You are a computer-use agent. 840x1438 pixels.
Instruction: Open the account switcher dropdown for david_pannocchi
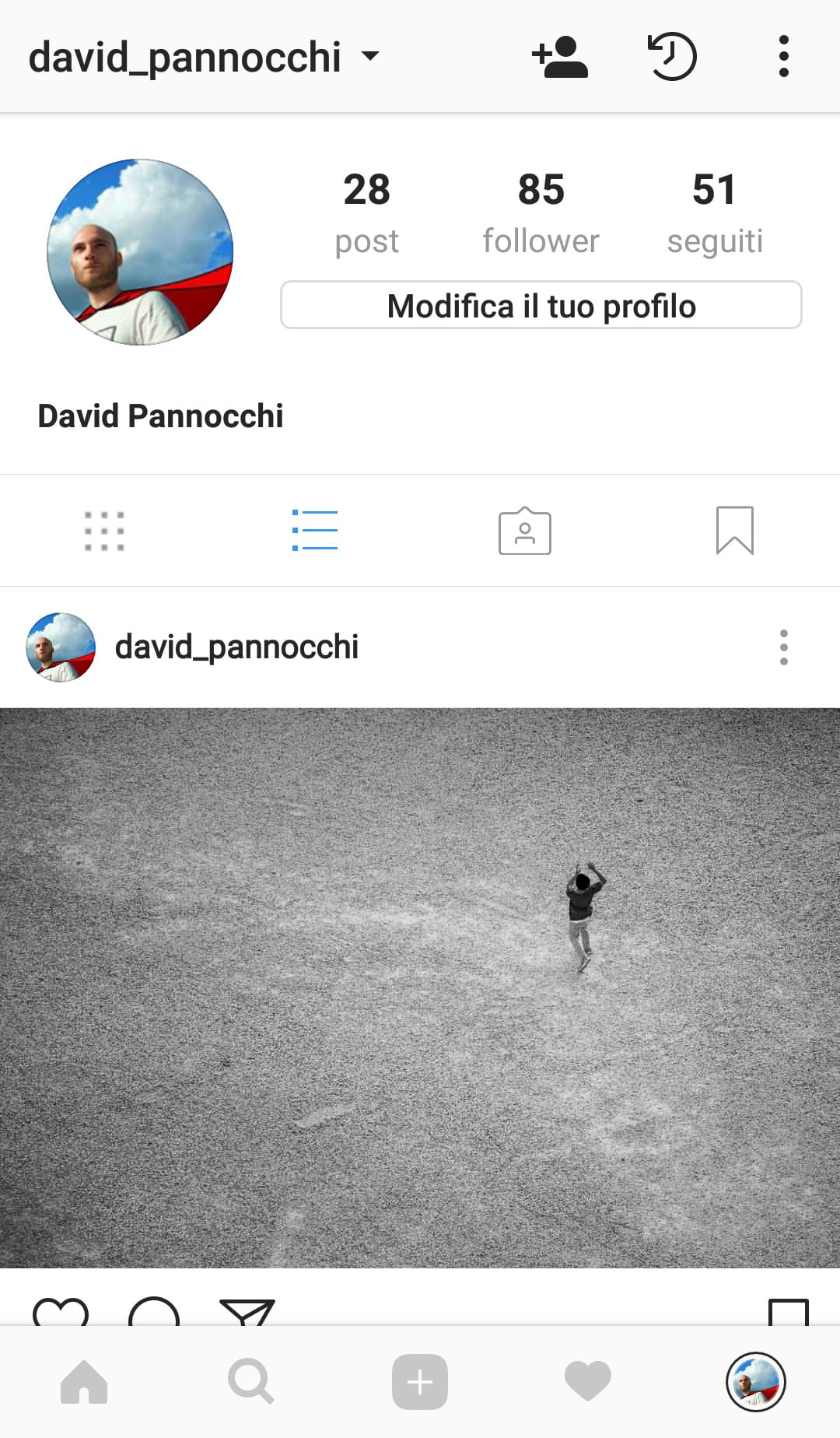pyautogui.click(x=370, y=56)
